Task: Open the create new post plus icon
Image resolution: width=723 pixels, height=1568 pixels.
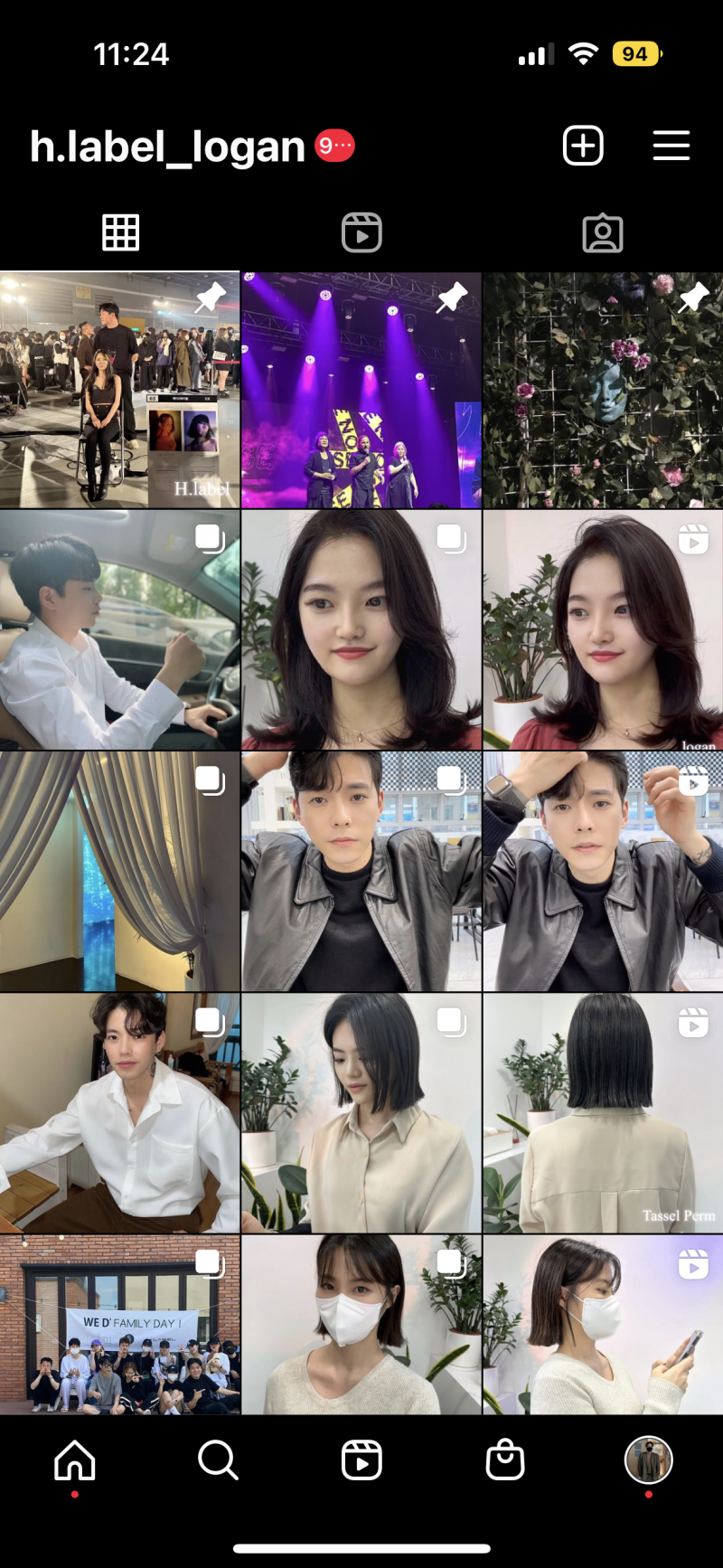Action: pos(583,146)
